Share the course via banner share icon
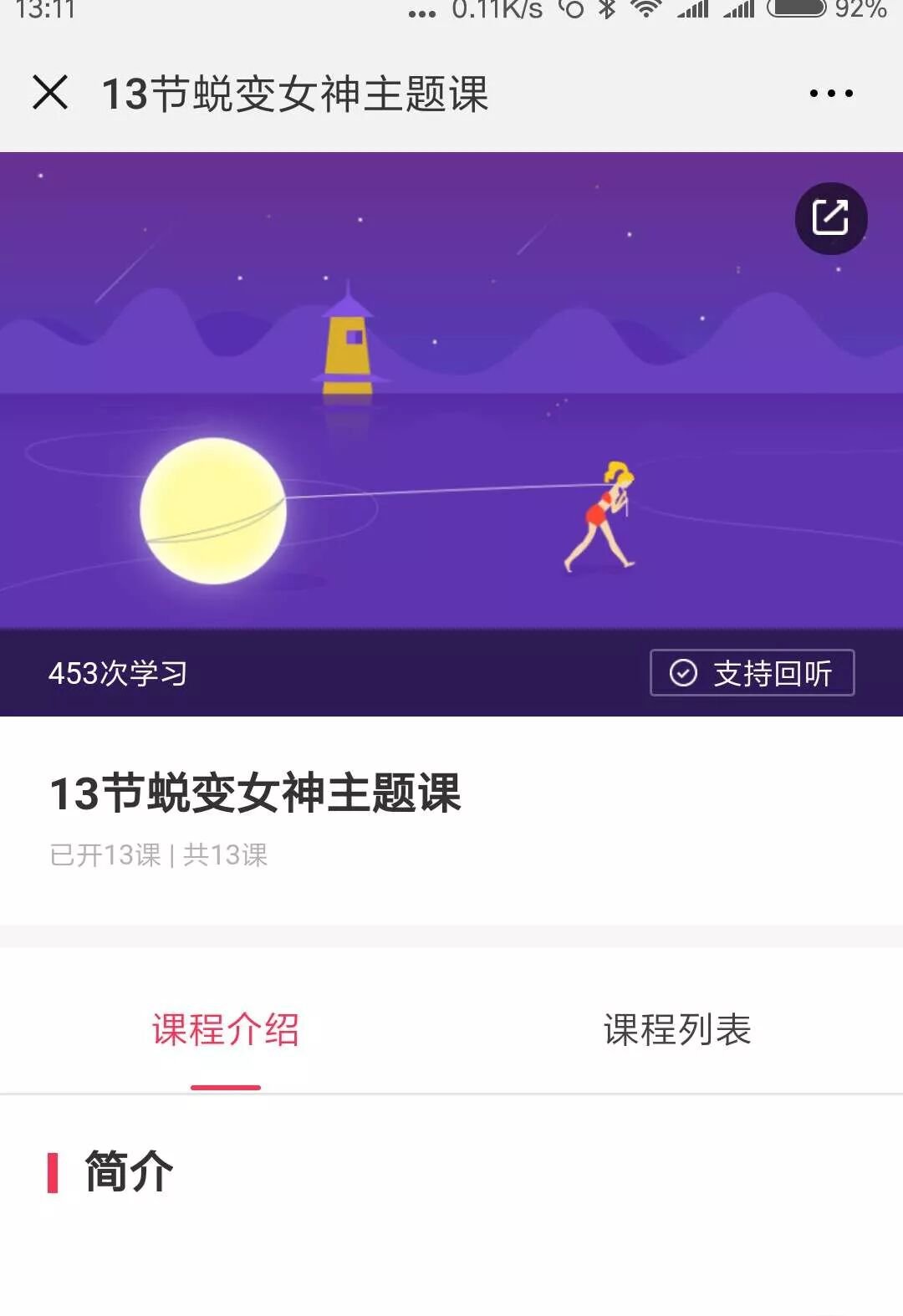The height and width of the screenshot is (1316, 903). click(x=830, y=218)
